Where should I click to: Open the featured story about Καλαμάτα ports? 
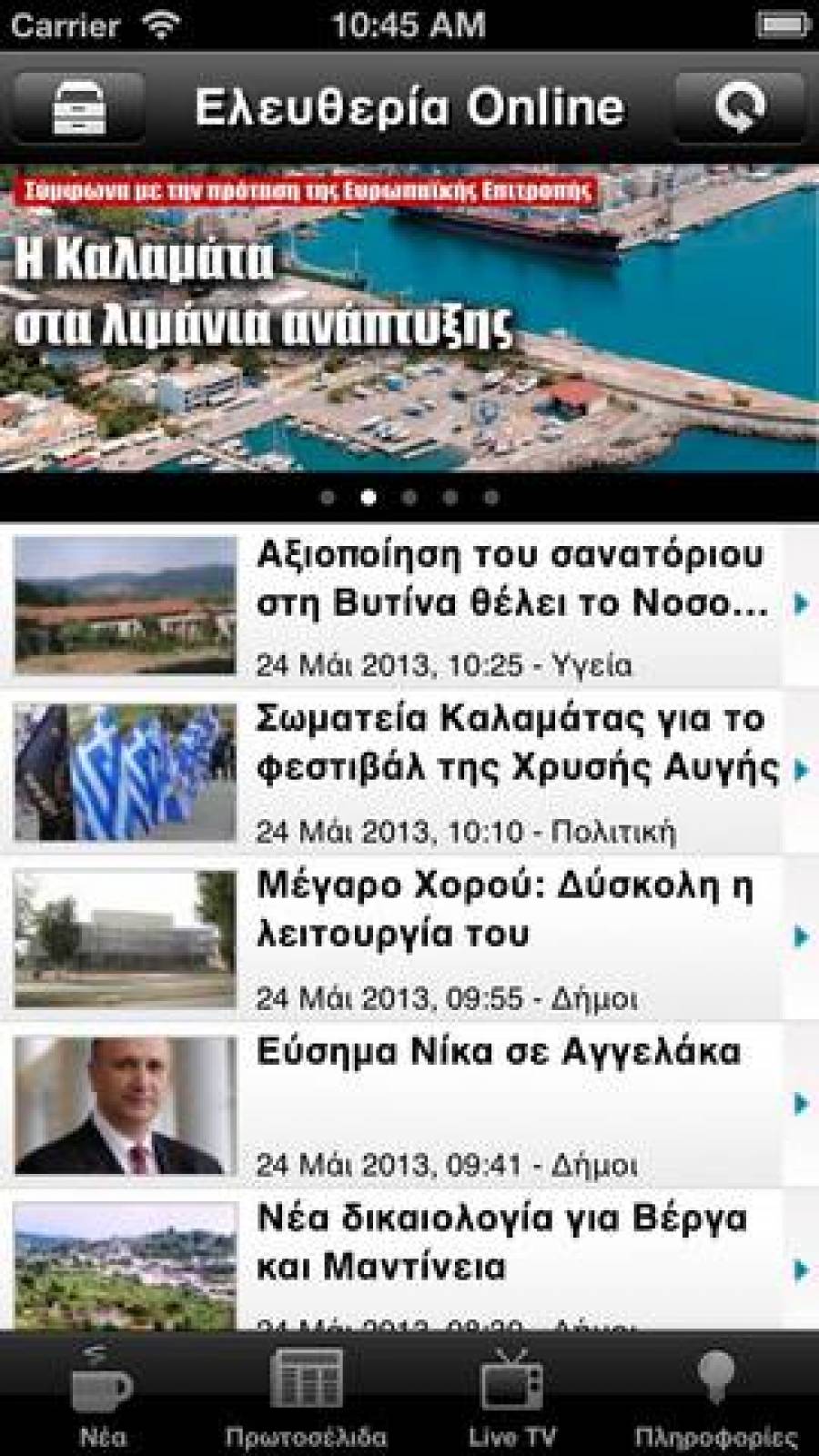409,318
